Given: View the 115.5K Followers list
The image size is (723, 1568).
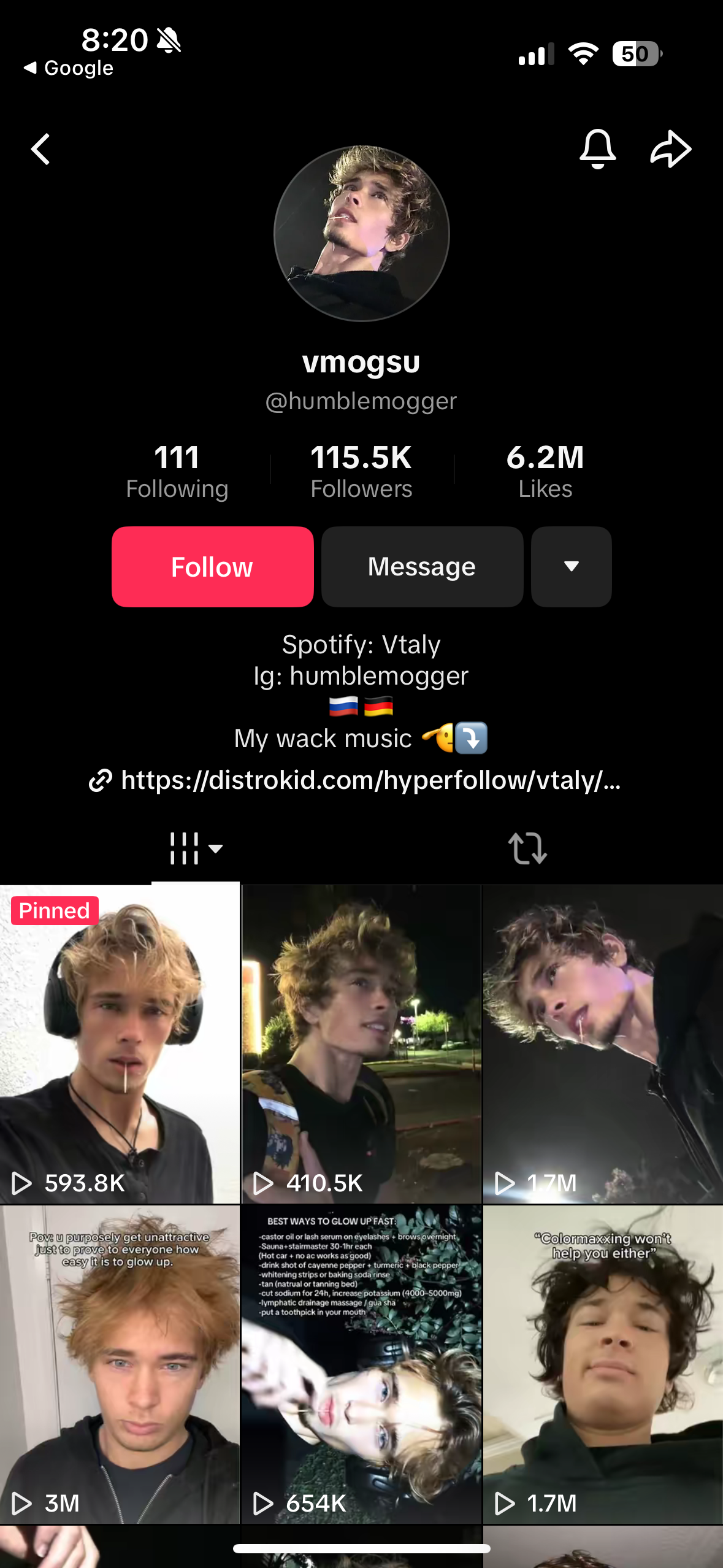Looking at the screenshot, I should 361,471.
